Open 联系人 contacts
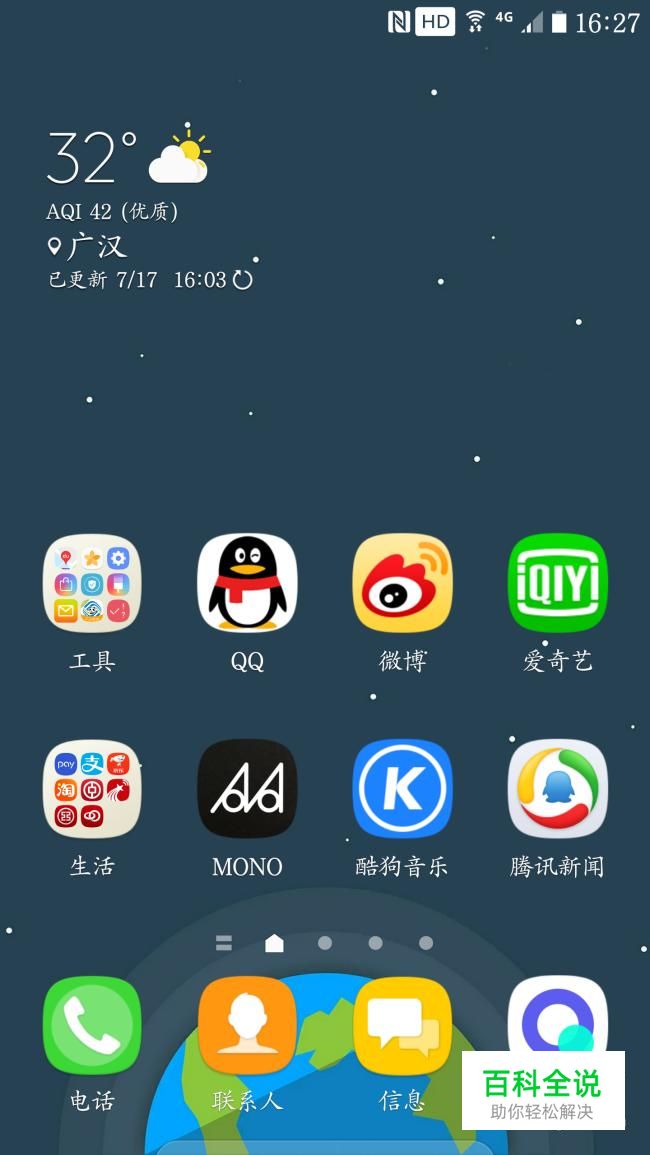 click(x=247, y=1025)
